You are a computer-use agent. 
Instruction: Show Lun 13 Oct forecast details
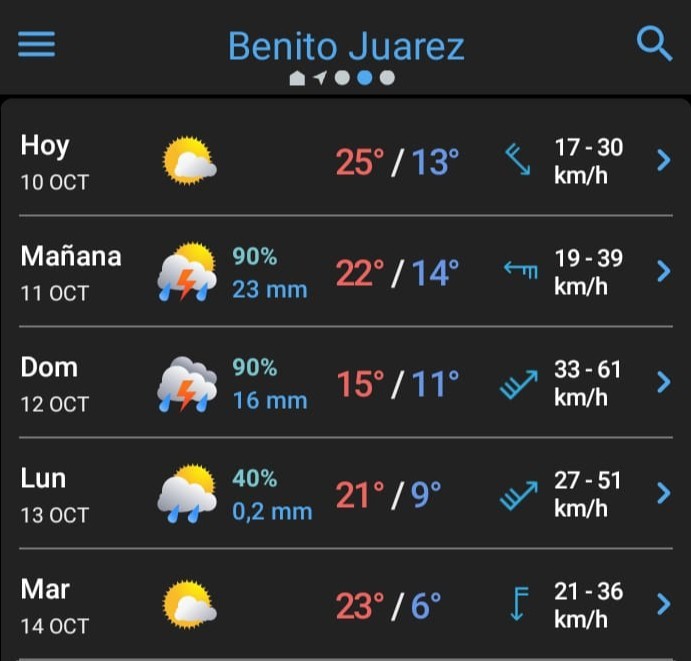662,493
